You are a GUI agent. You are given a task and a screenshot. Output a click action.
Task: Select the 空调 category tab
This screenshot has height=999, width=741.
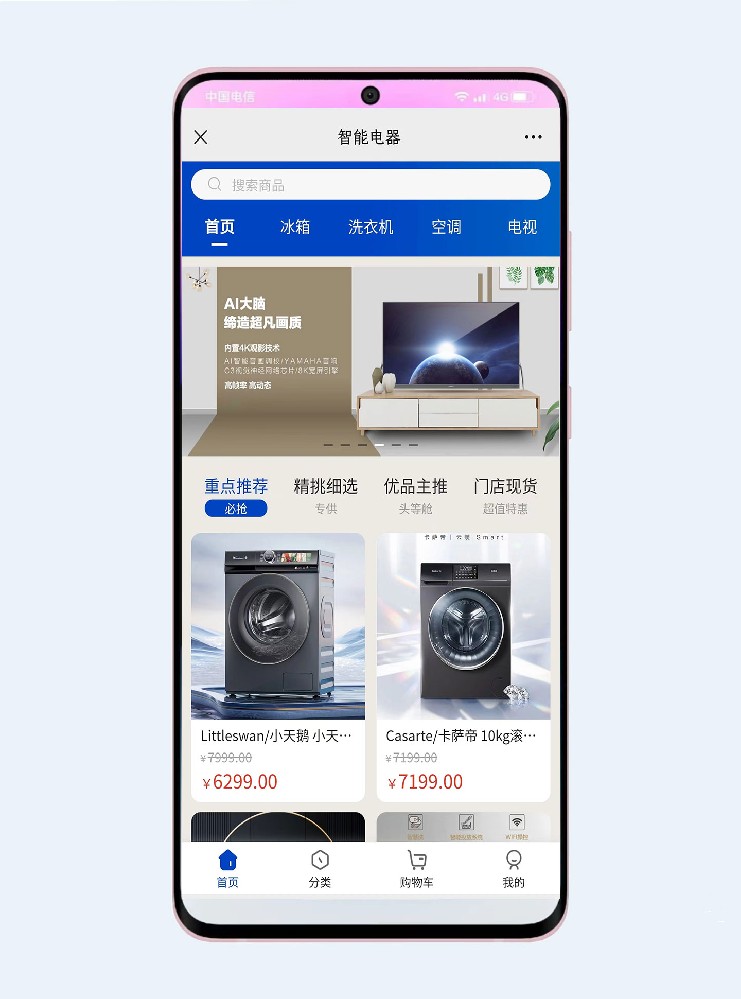pyautogui.click(x=446, y=227)
